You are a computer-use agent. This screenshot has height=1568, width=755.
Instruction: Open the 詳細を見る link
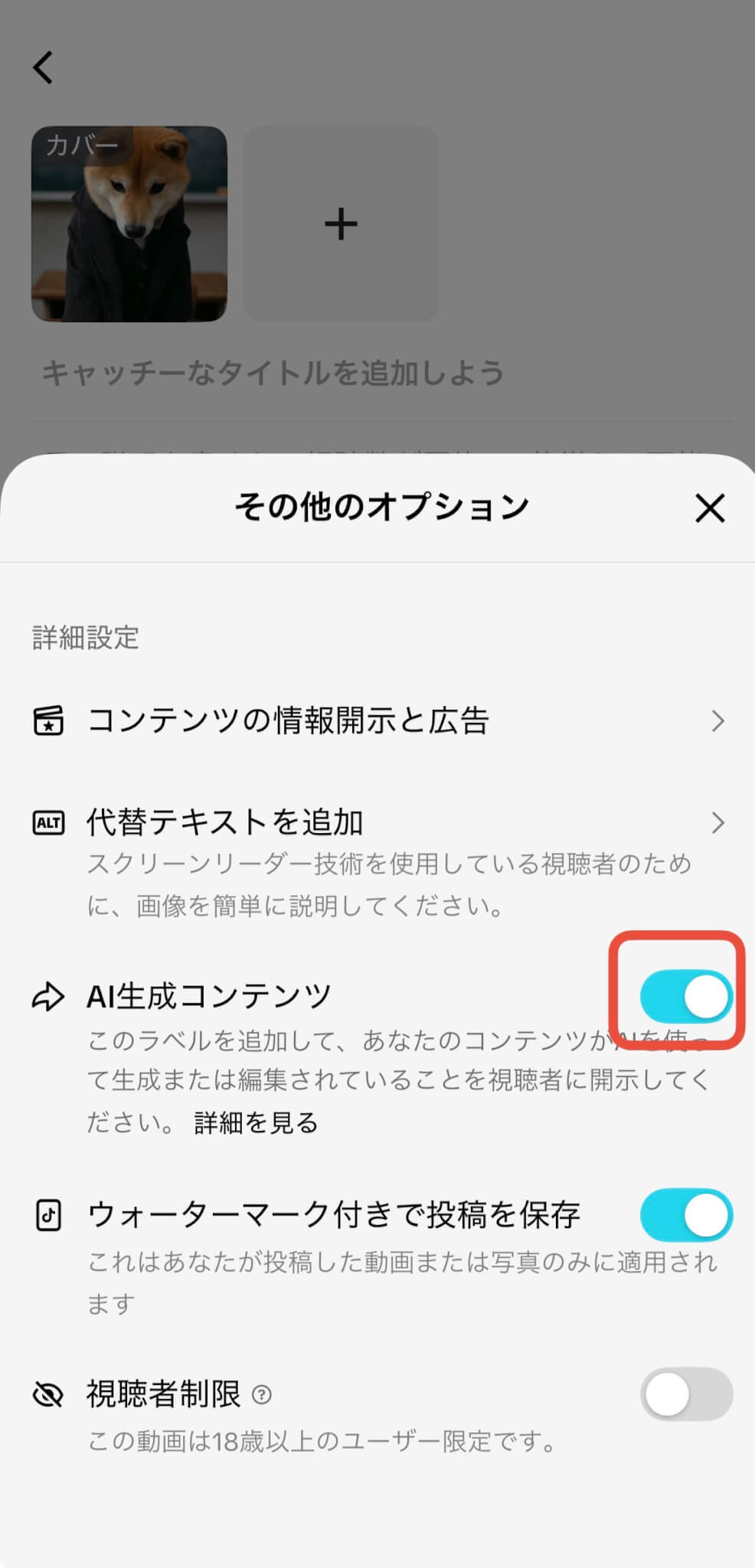click(x=256, y=1123)
